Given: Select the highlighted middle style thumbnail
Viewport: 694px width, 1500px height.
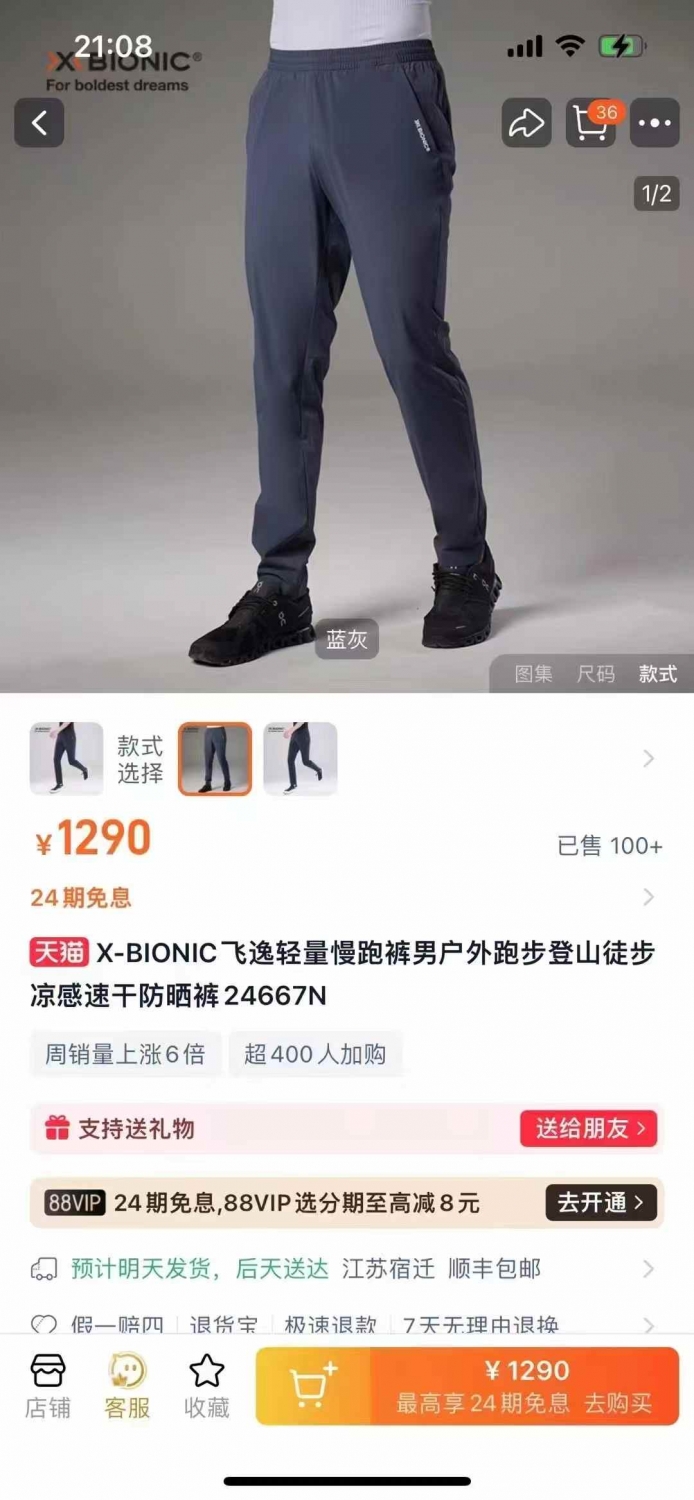Looking at the screenshot, I should [x=215, y=758].
